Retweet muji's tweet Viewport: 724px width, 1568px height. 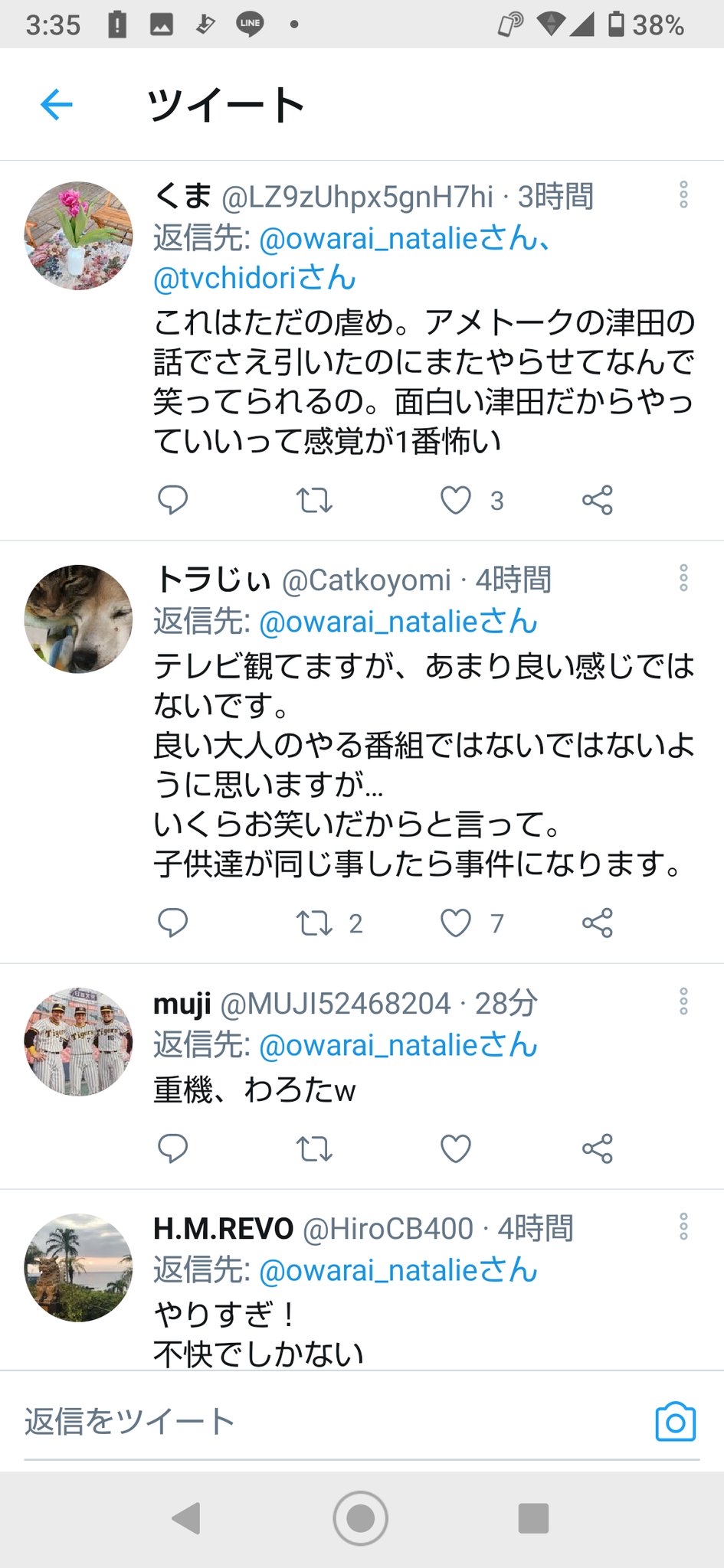coord(314,1148)
